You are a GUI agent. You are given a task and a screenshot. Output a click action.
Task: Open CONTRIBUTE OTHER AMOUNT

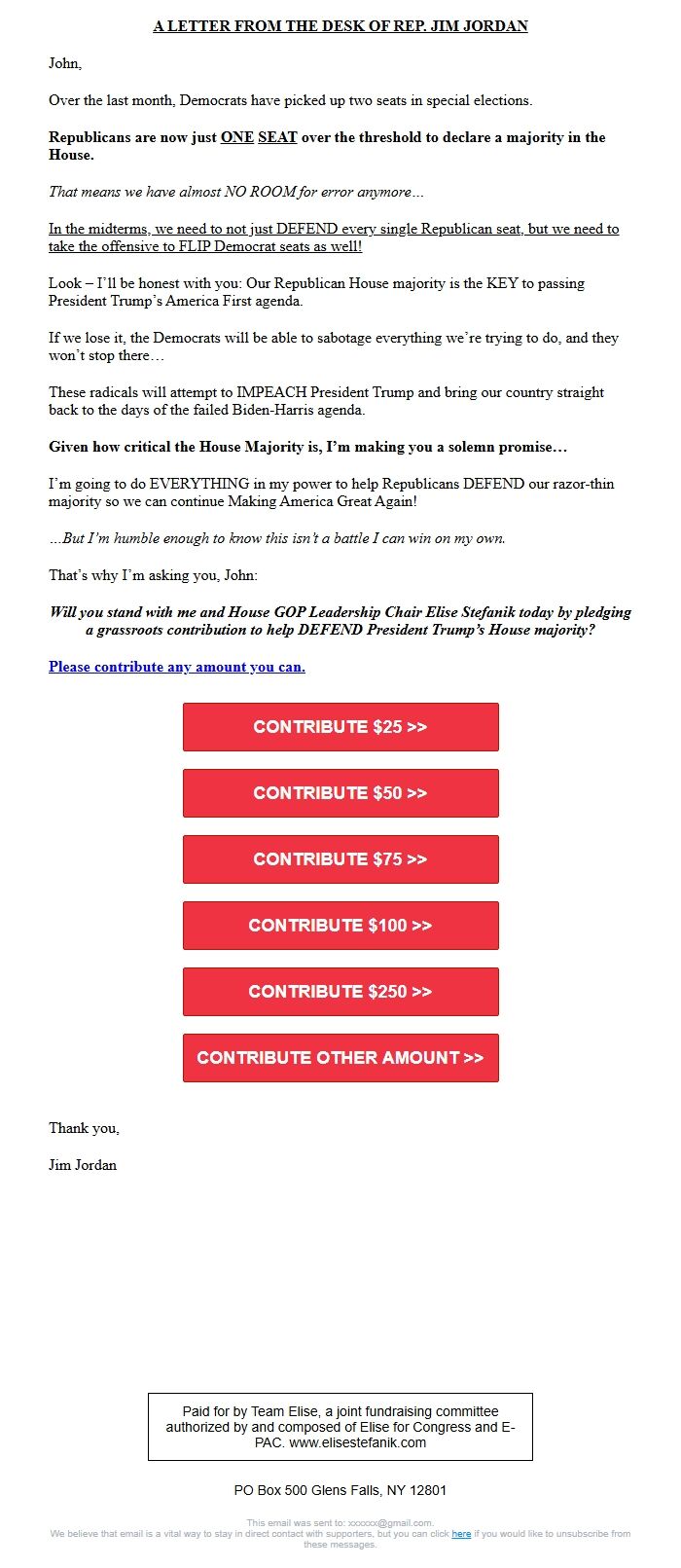point(340,1058)
